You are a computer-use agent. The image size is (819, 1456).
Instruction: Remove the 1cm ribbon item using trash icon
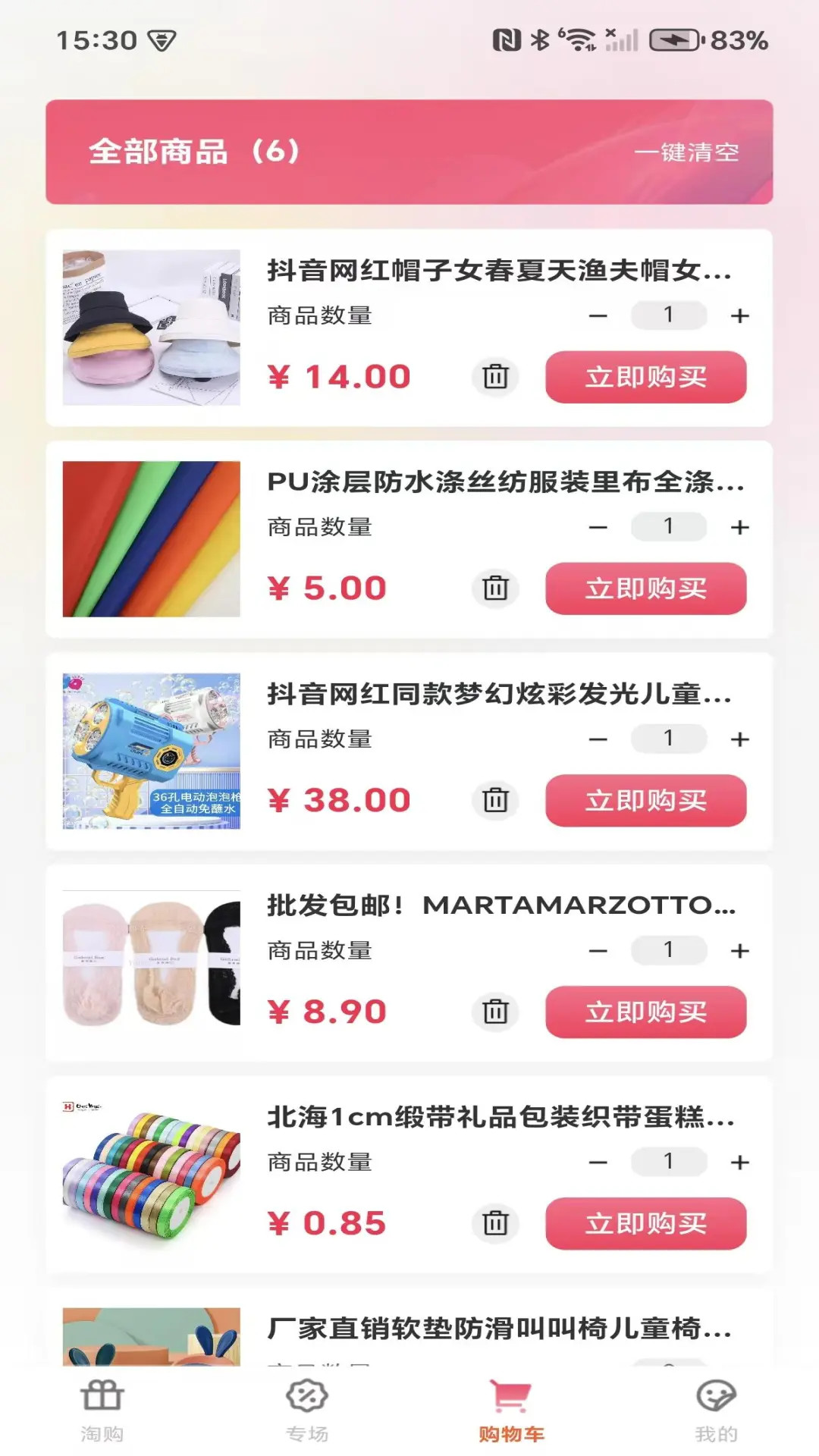495,1224
